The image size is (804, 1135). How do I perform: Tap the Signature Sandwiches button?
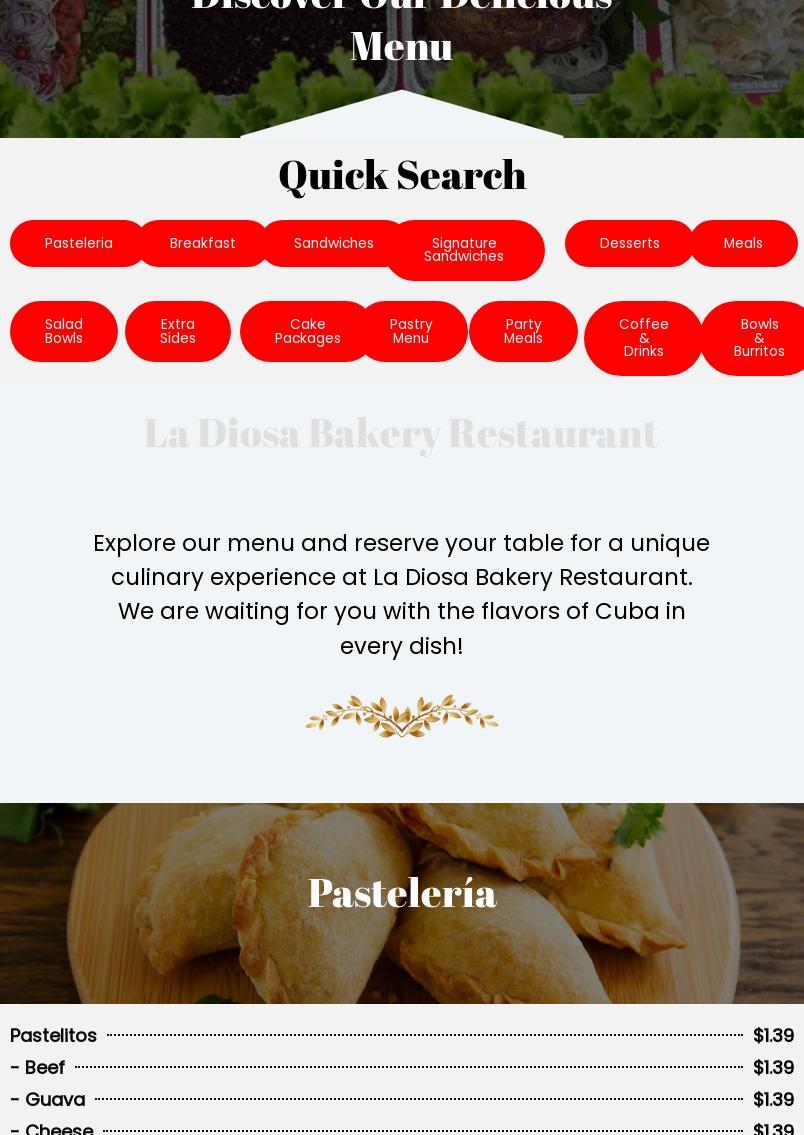[464, 250]
